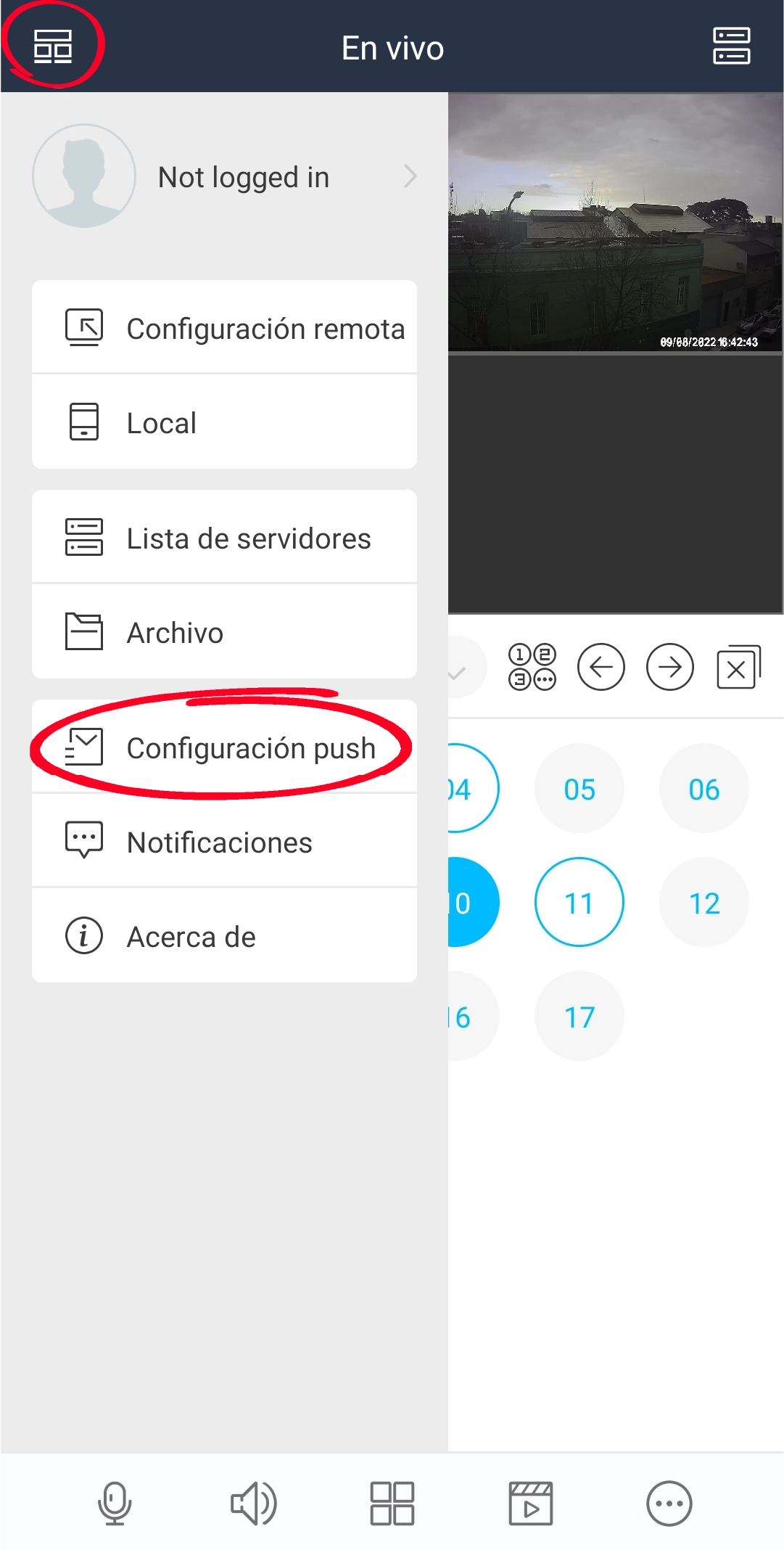Select channel 12

click(704, 903)
